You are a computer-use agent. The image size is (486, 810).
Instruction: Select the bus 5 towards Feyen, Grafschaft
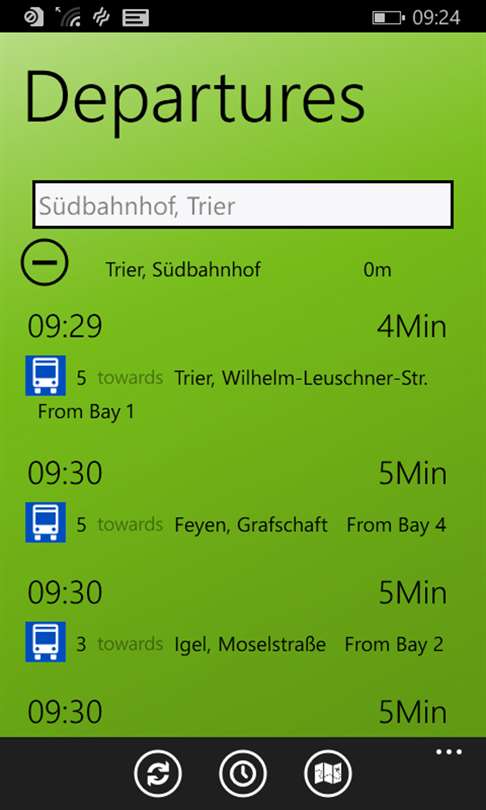tap(237, 500)
